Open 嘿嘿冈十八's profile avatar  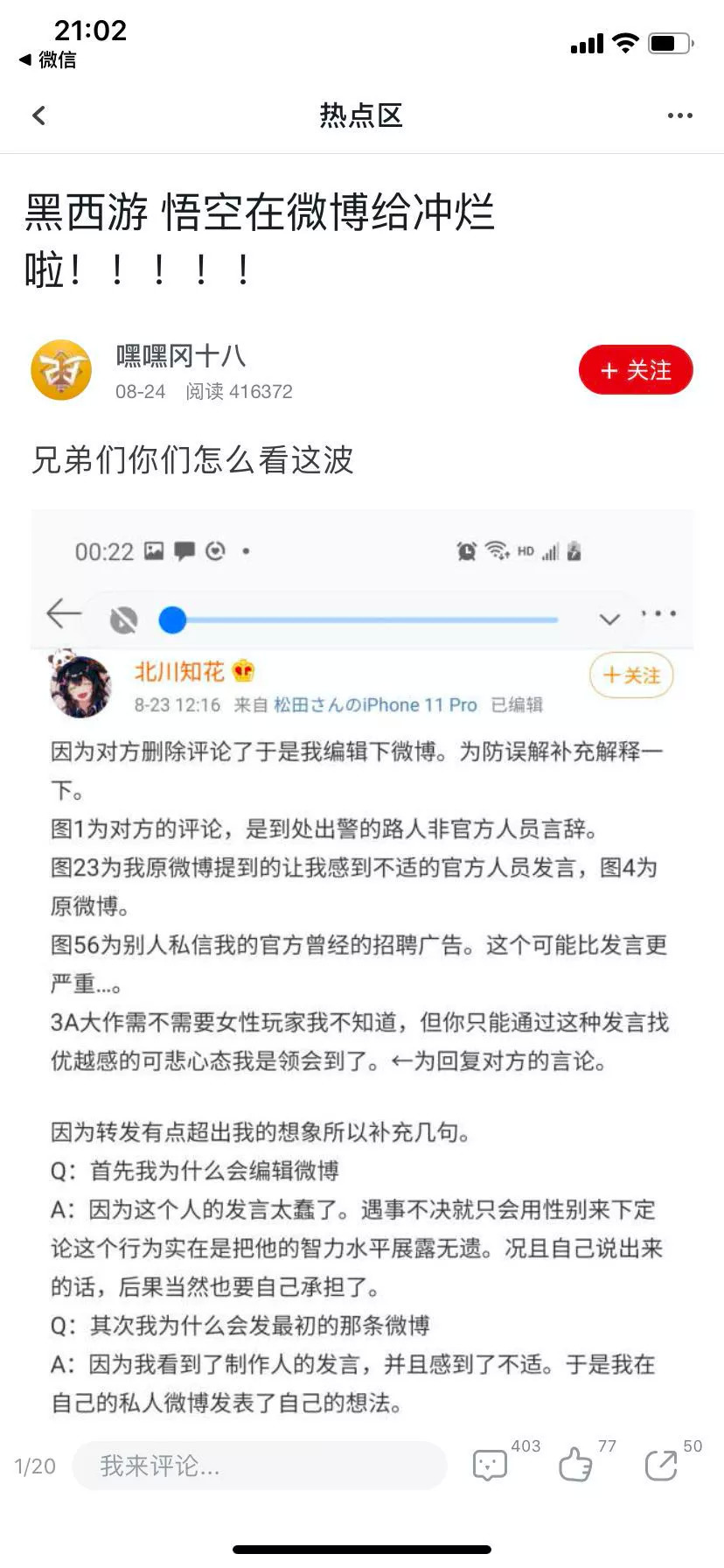tap(61, 370)
